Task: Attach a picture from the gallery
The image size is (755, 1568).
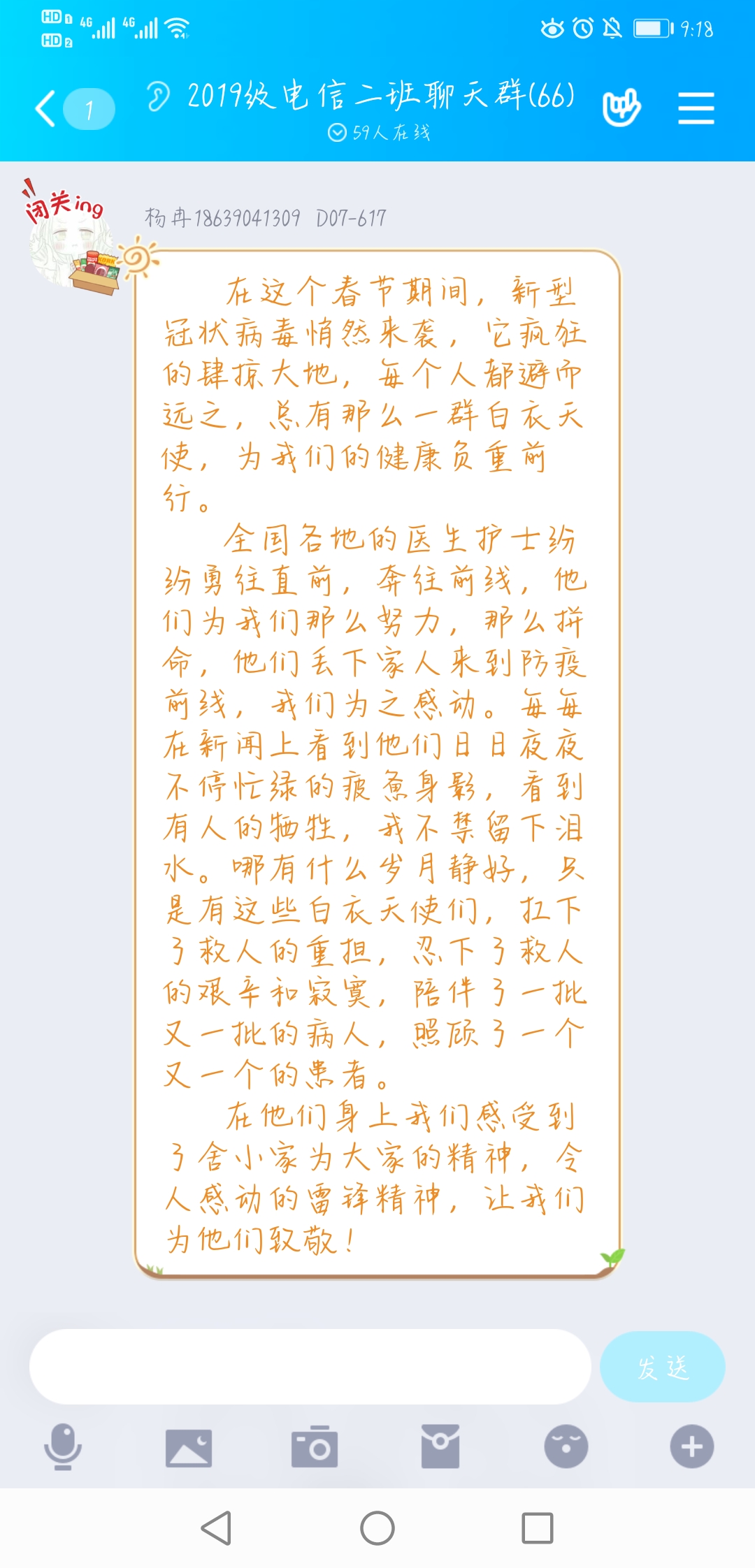Action: click(189, 1446)
